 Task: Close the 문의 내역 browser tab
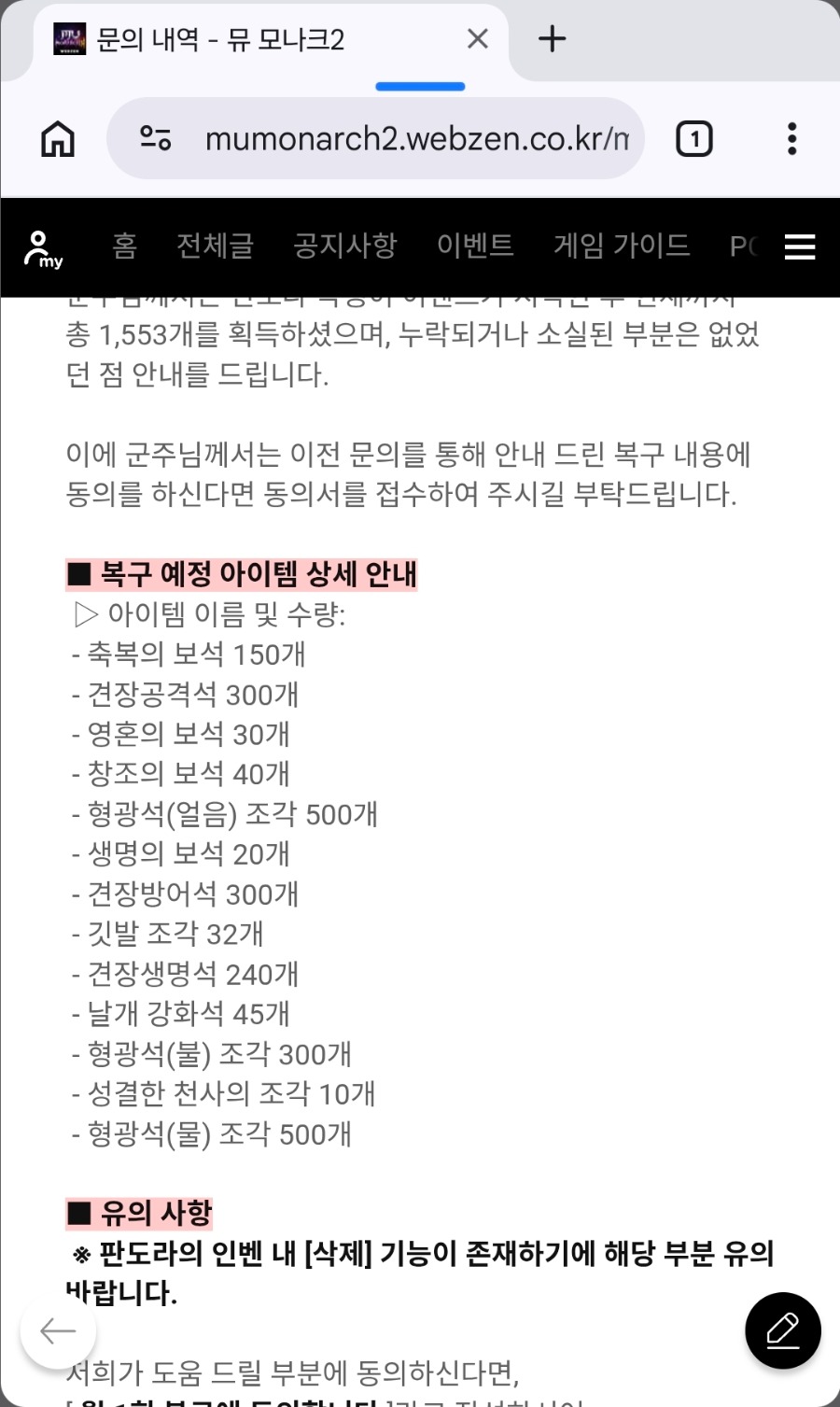tap(477, 39)
